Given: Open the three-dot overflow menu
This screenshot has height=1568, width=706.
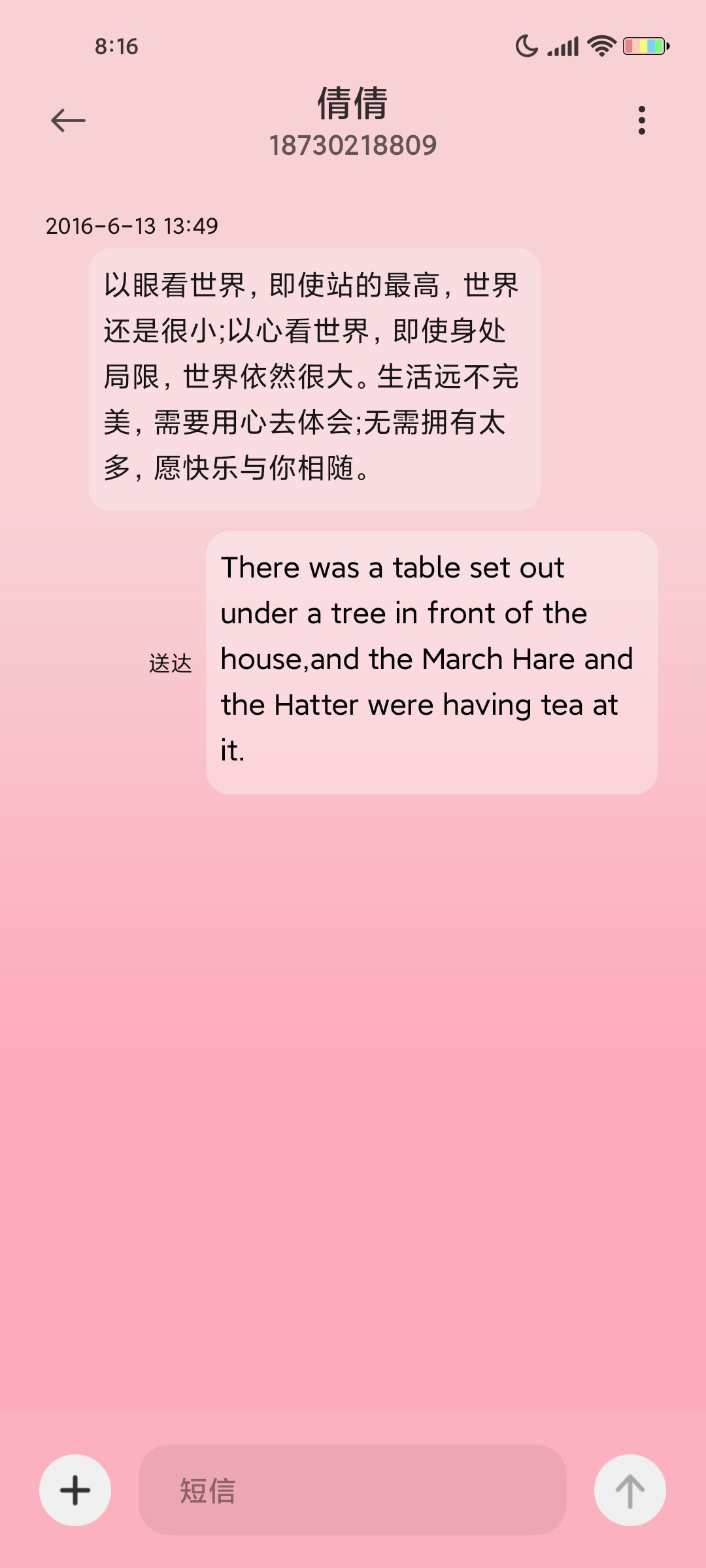Looking at the screenshot, I should pos(642,120).
